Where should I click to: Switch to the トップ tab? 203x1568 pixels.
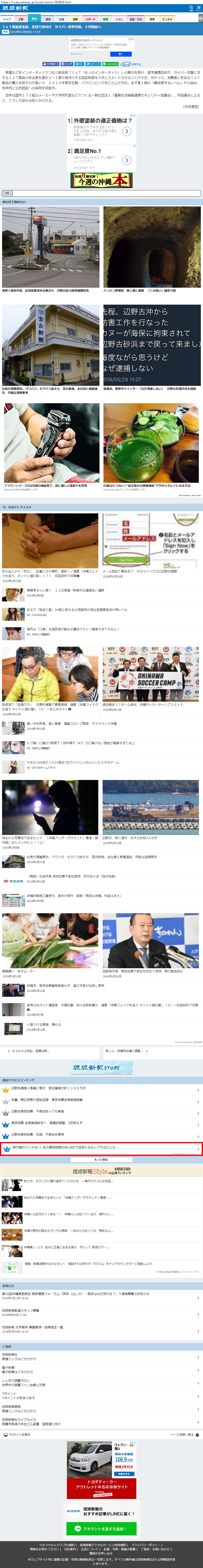7,19
